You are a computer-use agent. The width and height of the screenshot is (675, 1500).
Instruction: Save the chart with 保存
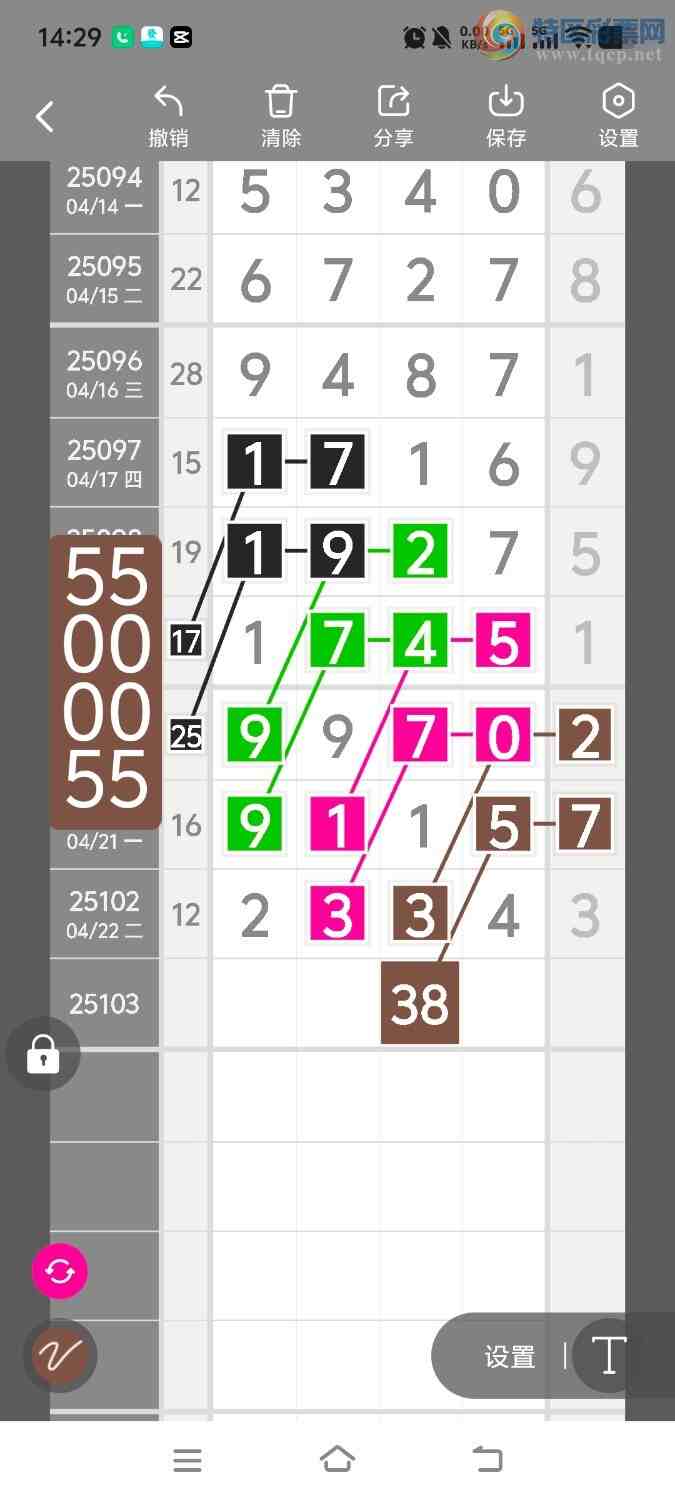[506, 116]
